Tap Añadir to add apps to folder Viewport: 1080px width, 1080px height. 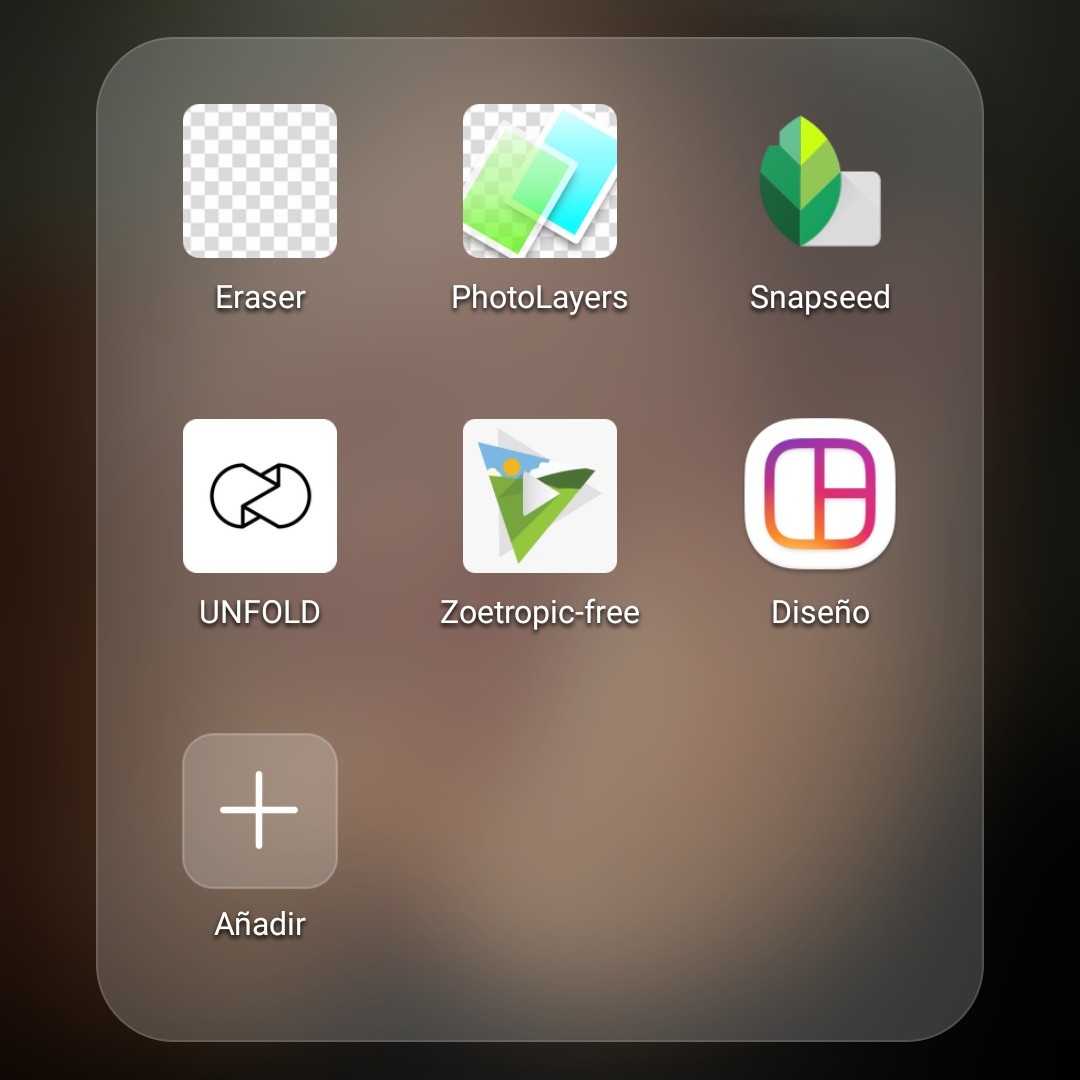coord(260,811)
